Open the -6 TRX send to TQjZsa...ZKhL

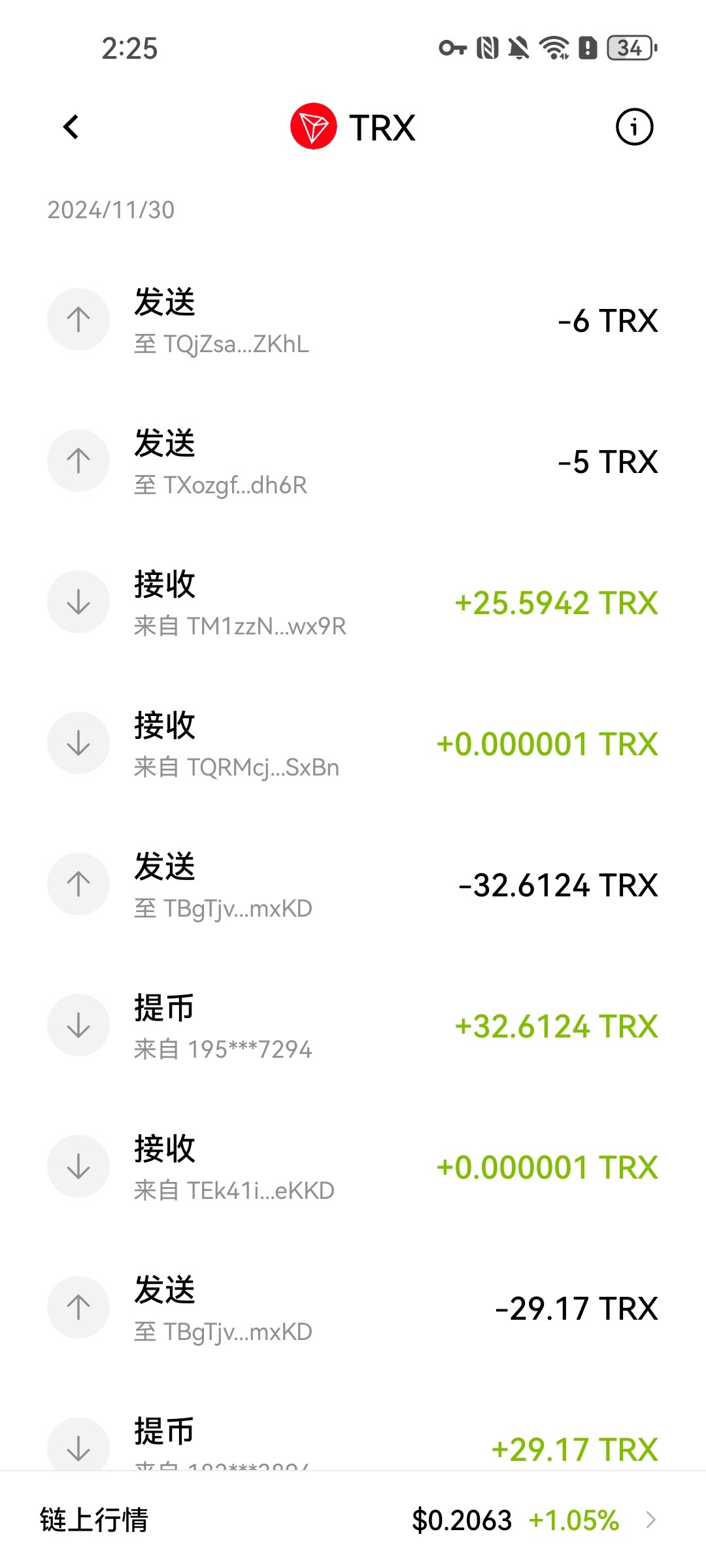pyautogui.click(x=353, y=320)
